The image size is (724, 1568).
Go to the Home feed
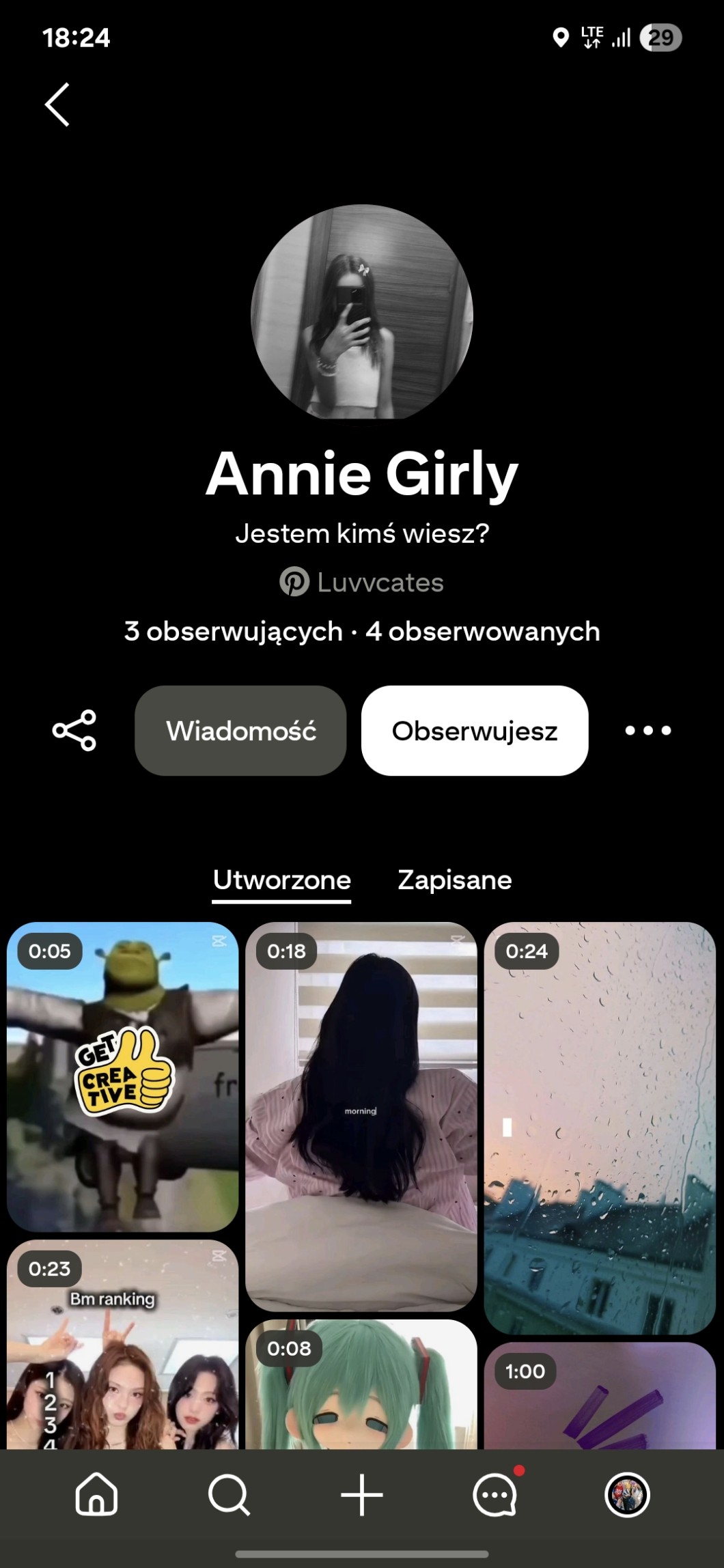96,1494
